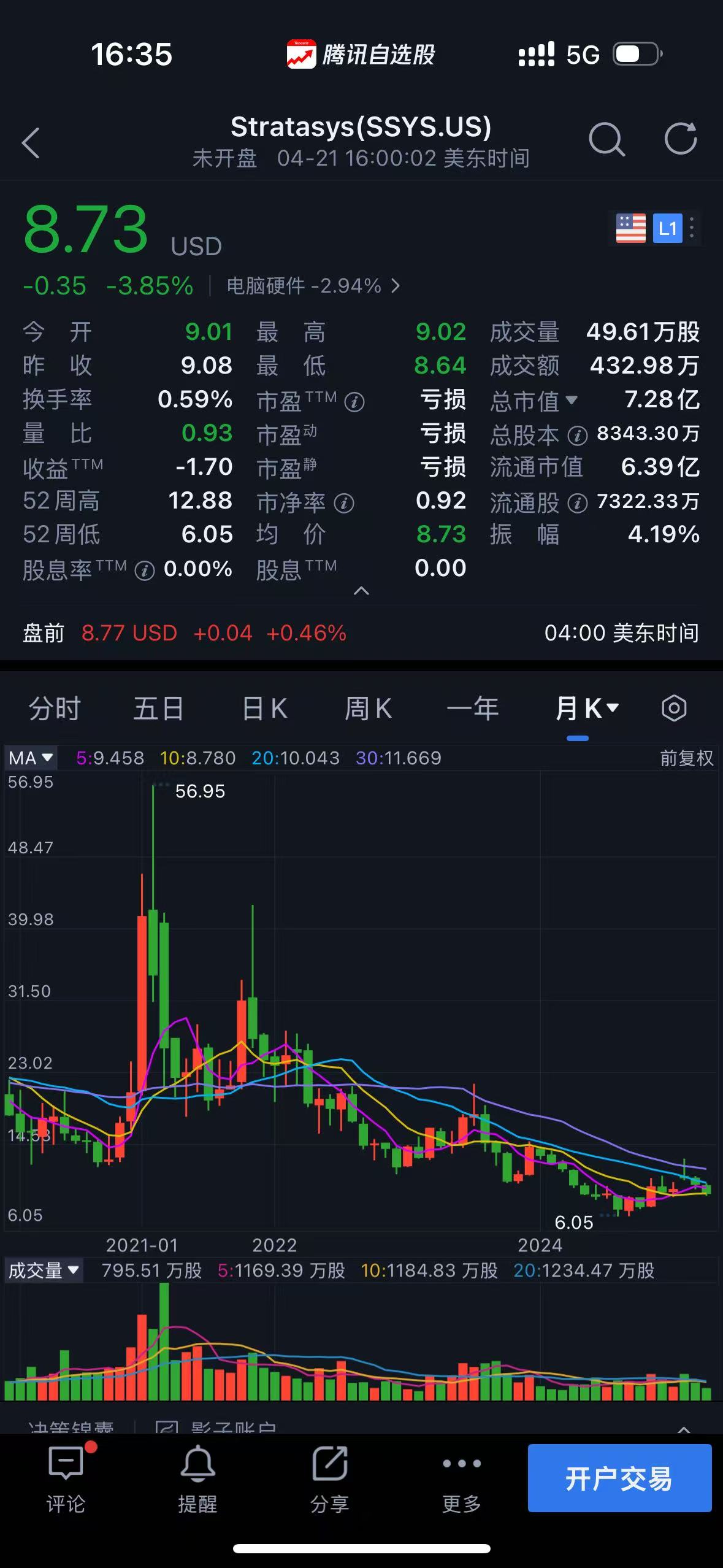Show the 一年 chart view
723x1568 pixels.
point(472,709)
